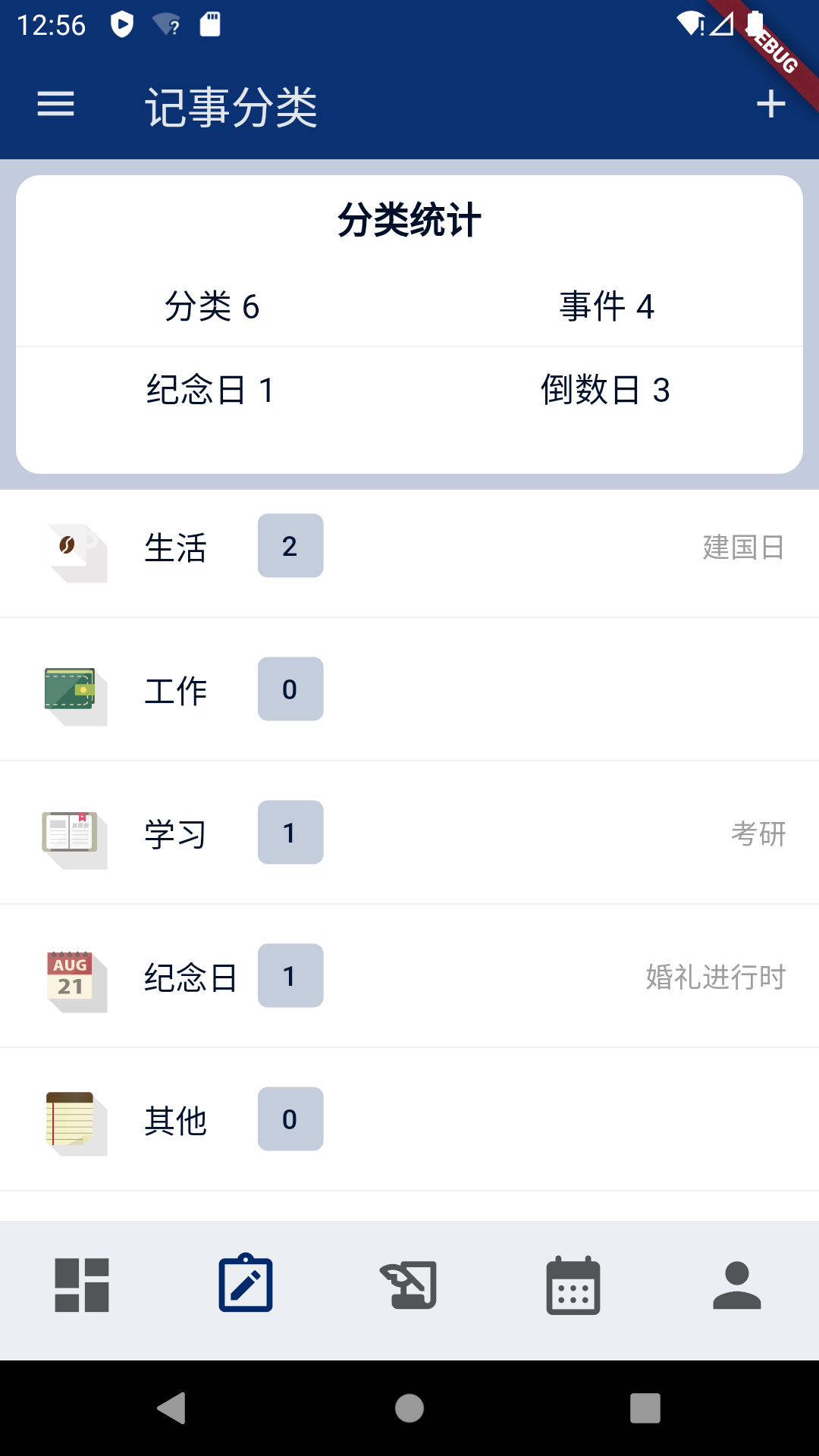Tap the count badge showing 2 beside 生活
819x1456 pixels.
coord(290,545)
